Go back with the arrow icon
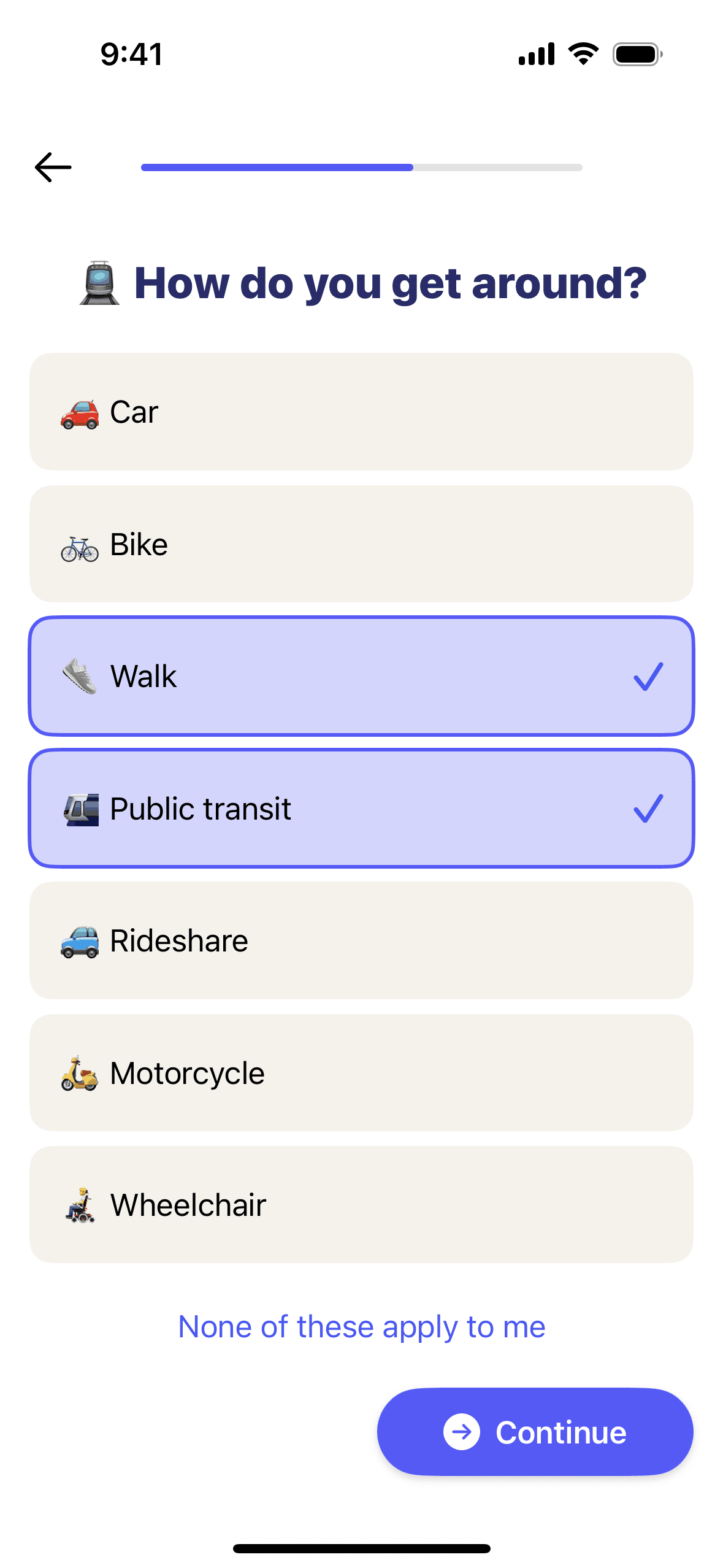The width and height of the screenshot is (723, 1568). pyautogui.click(x=53, y=167)
